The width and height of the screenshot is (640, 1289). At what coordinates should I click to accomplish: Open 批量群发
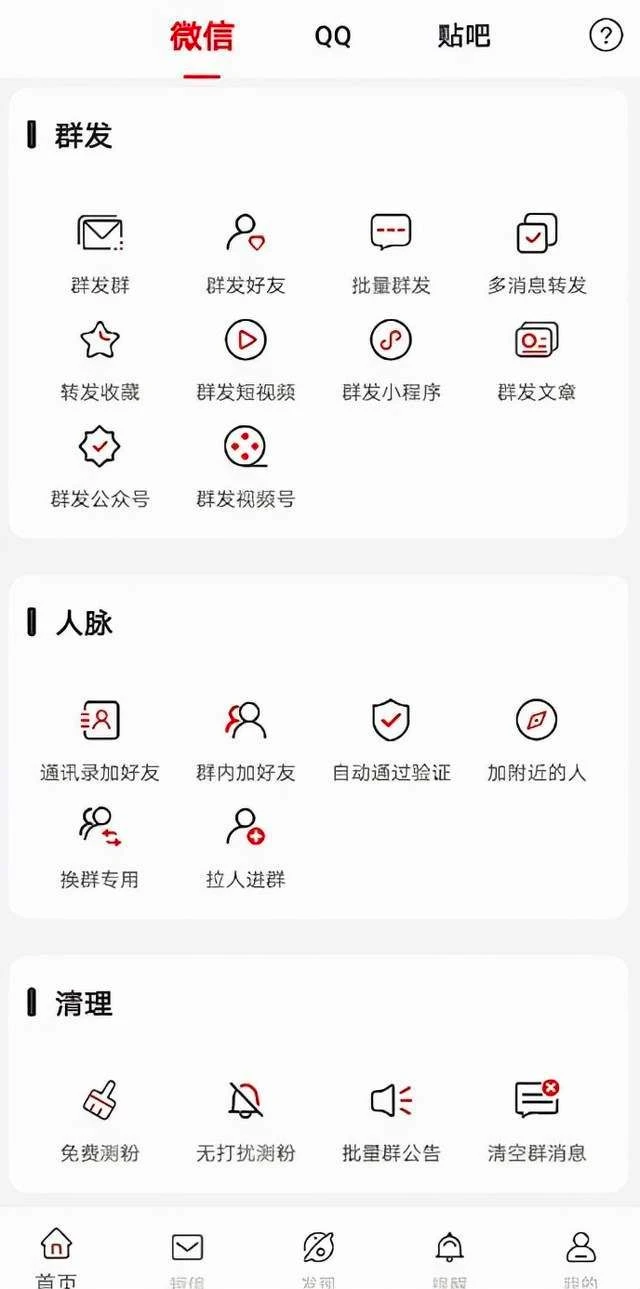(x=391, y=254)
